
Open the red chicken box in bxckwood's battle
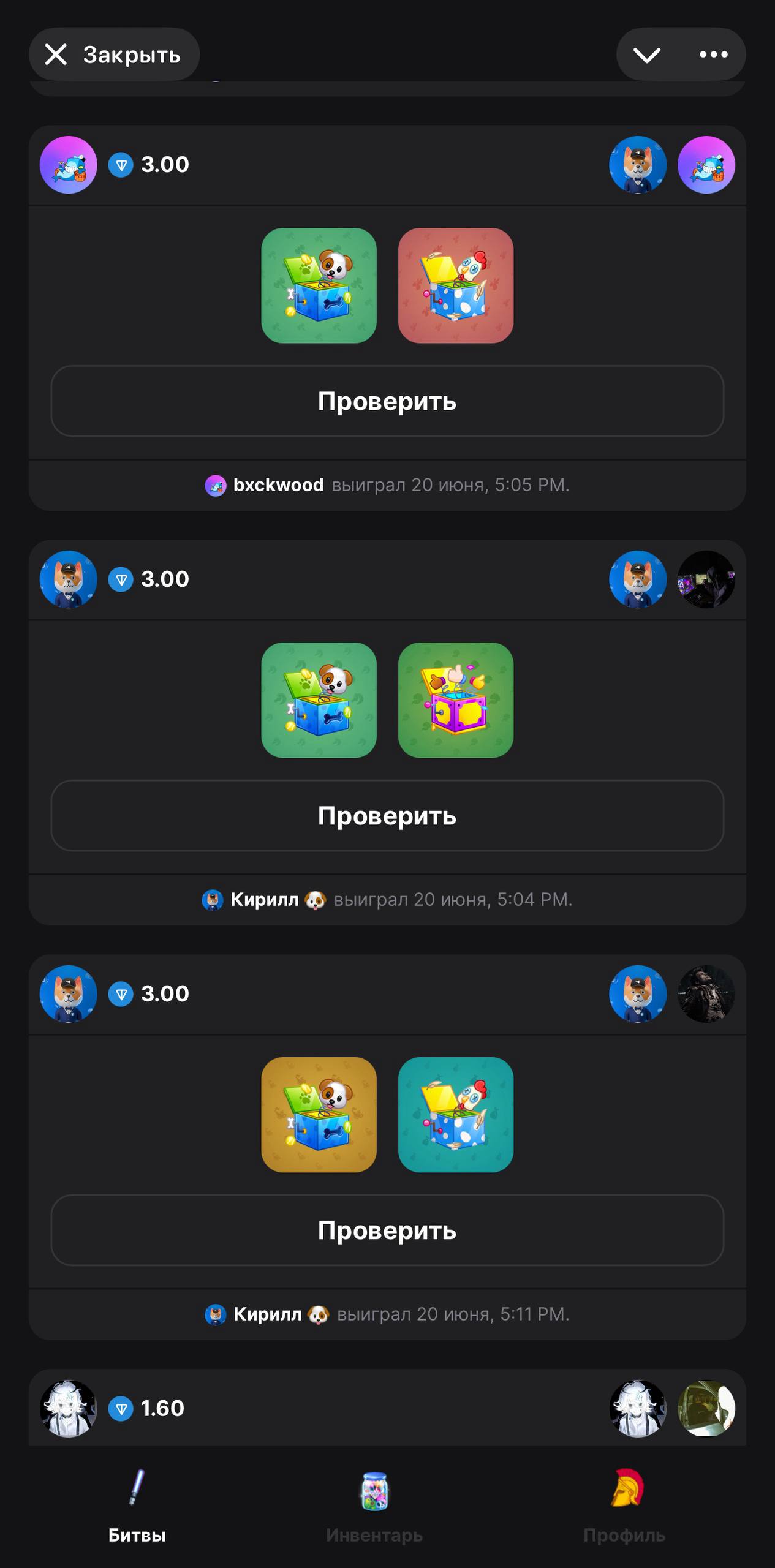tap(456, 285)
